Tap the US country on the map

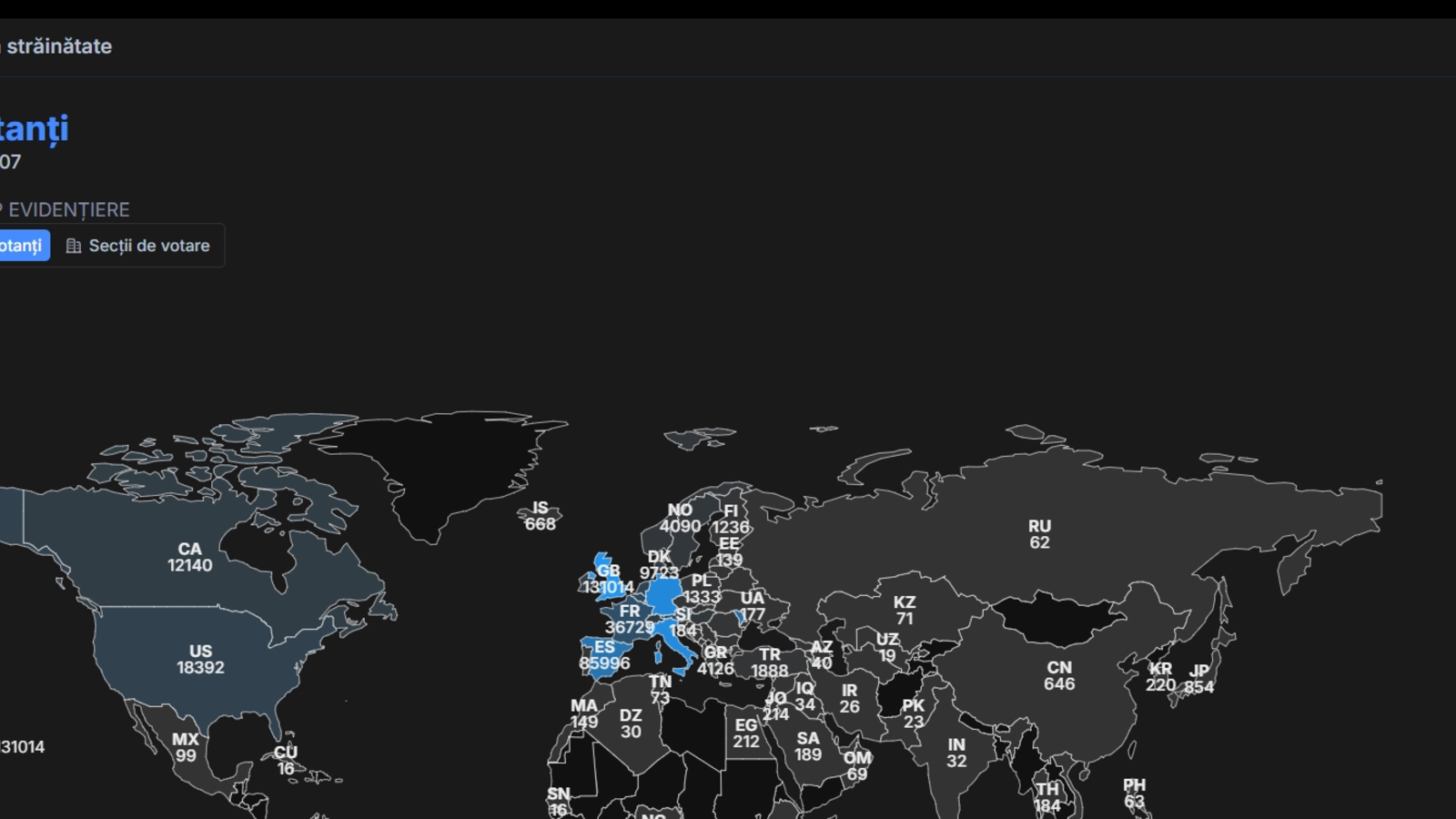[x=200, y=660]
